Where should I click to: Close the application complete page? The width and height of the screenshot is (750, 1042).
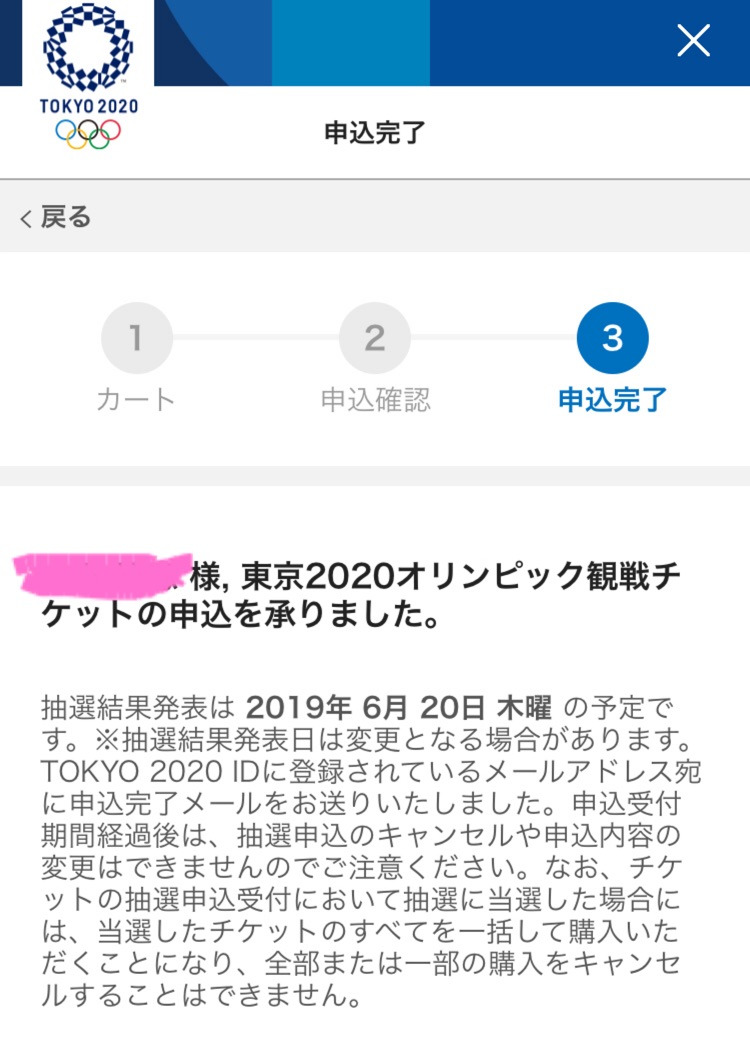[x=693, y=41]
